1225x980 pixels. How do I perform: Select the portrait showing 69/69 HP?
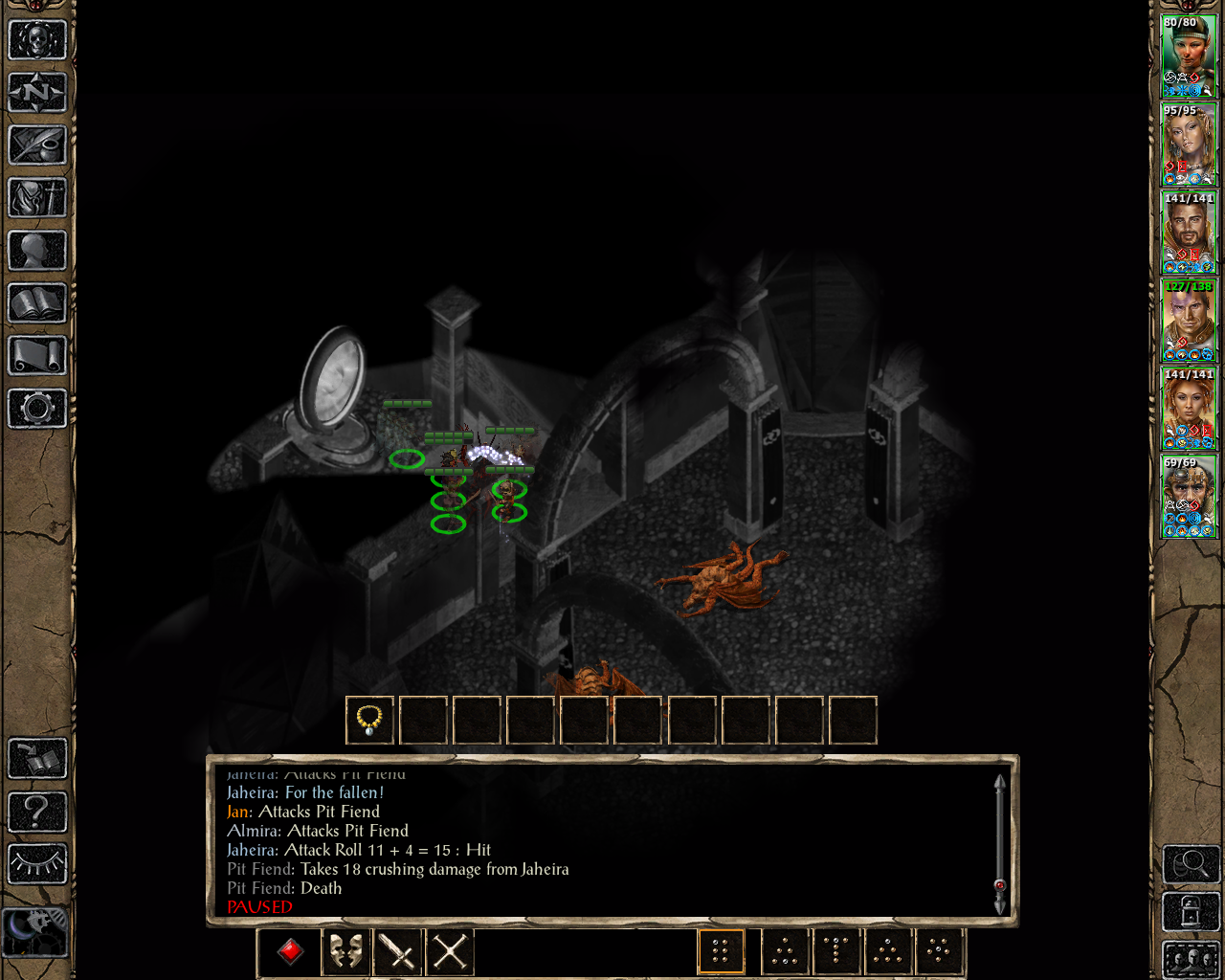1189,497
